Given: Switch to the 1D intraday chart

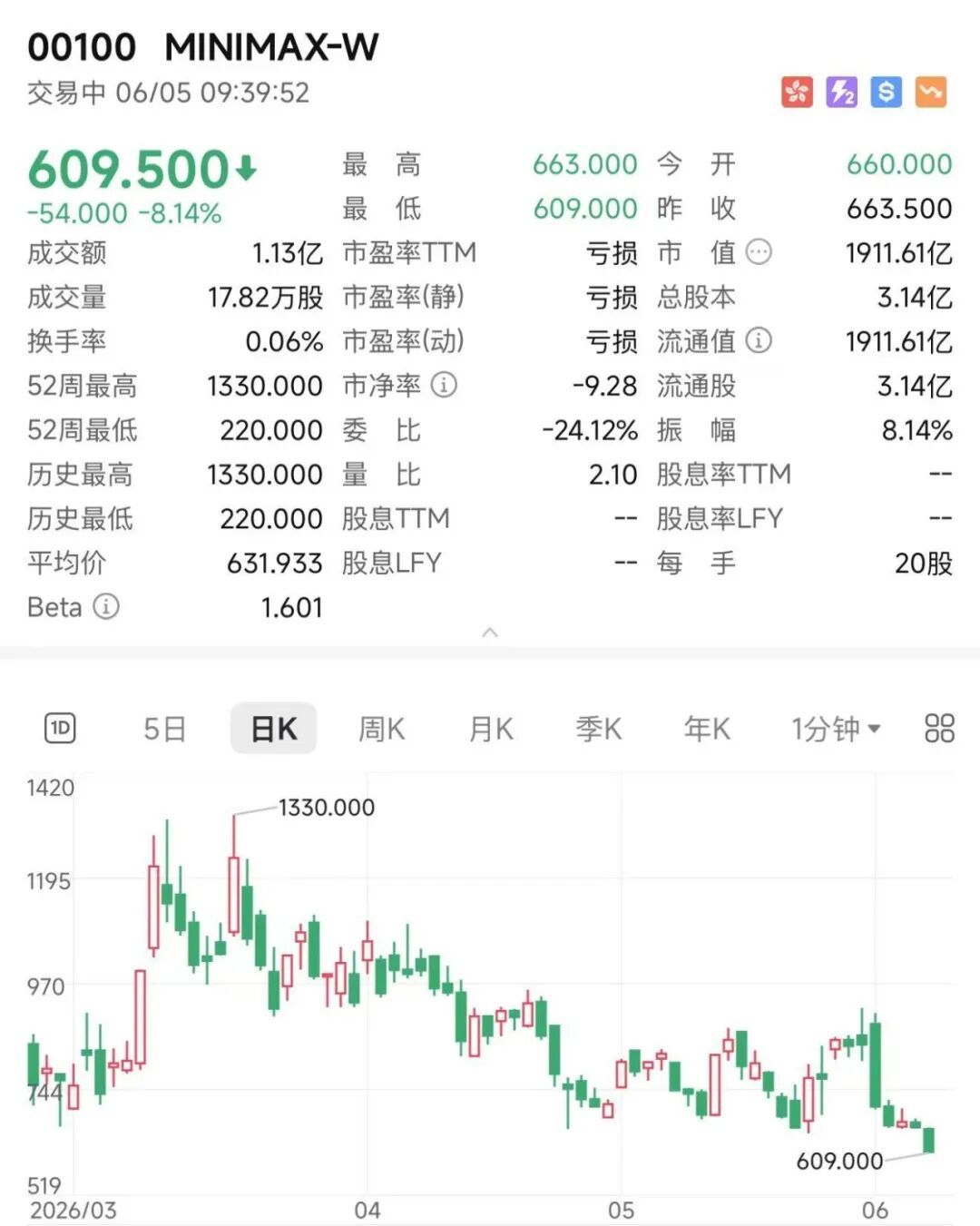Looking at the screenshot, I should 60,728.
